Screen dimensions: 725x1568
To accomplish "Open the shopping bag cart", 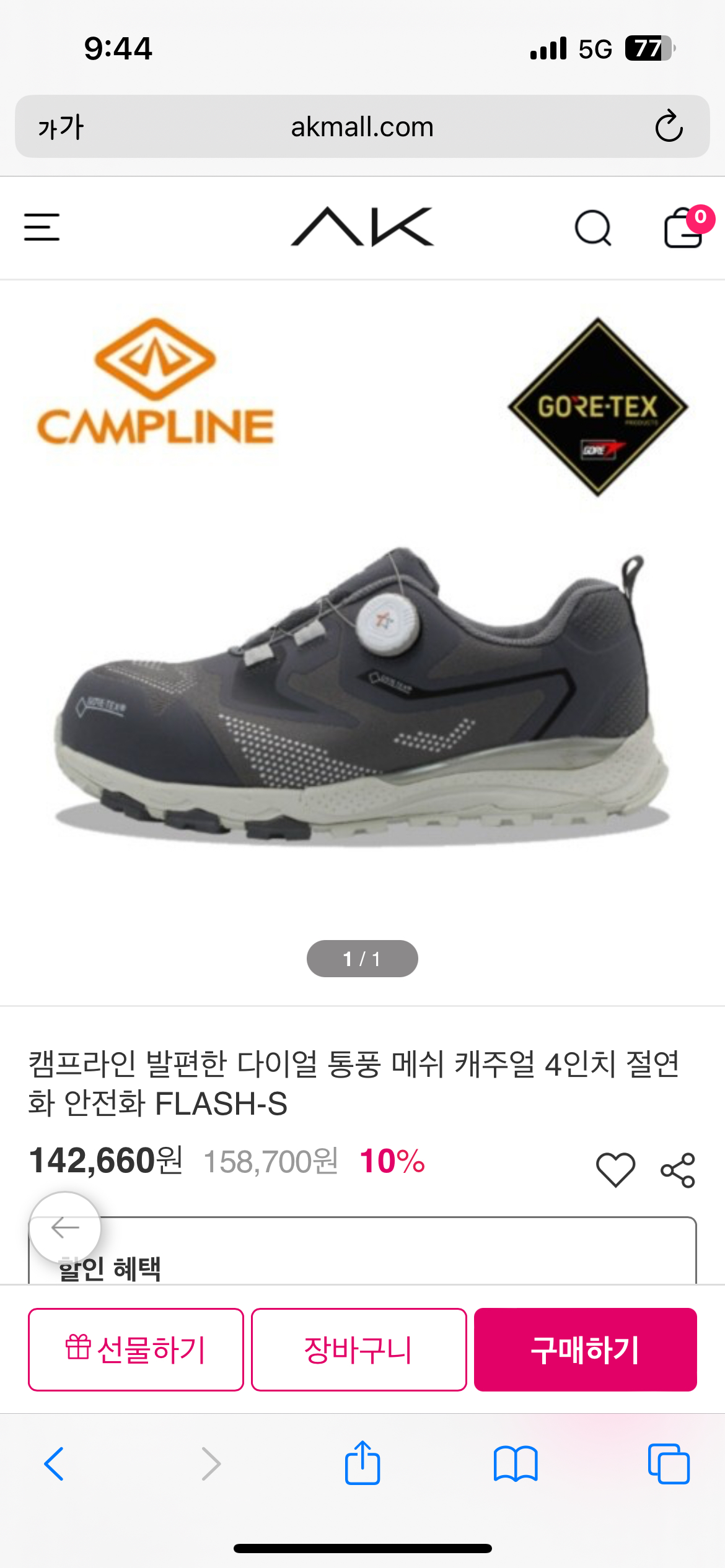I will point(684,228).
